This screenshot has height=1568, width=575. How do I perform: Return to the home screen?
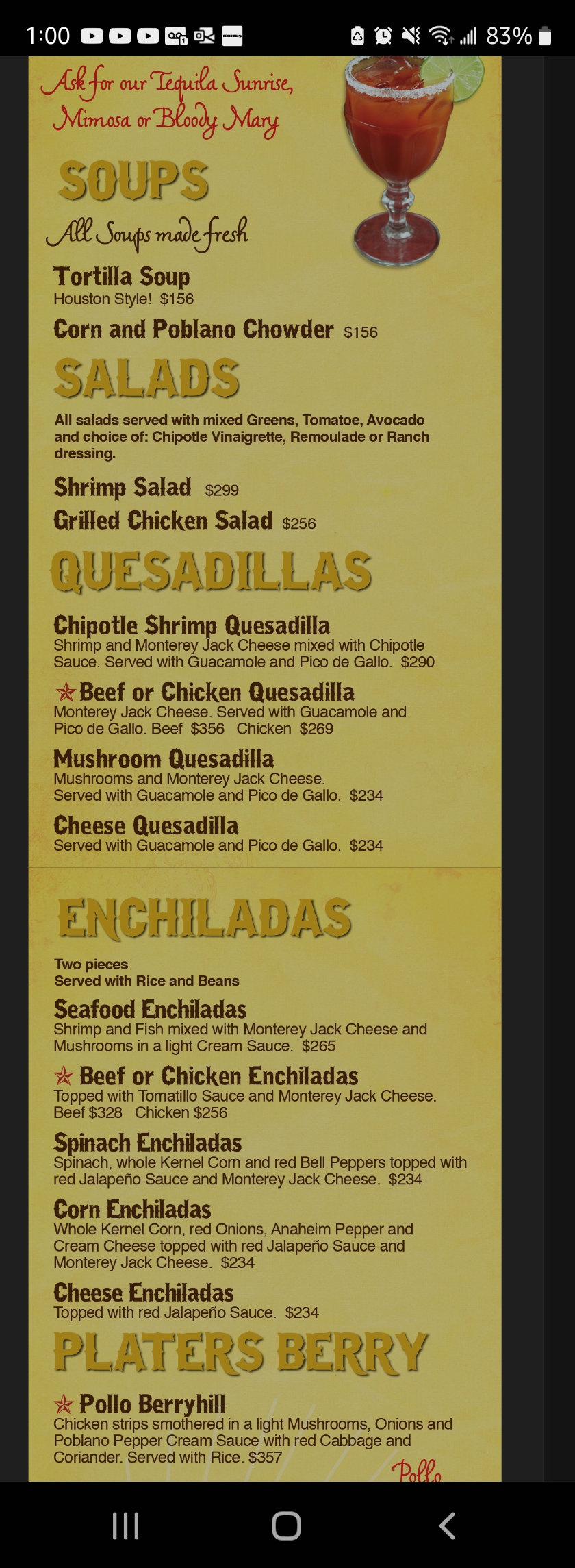tap(286, 1526)
